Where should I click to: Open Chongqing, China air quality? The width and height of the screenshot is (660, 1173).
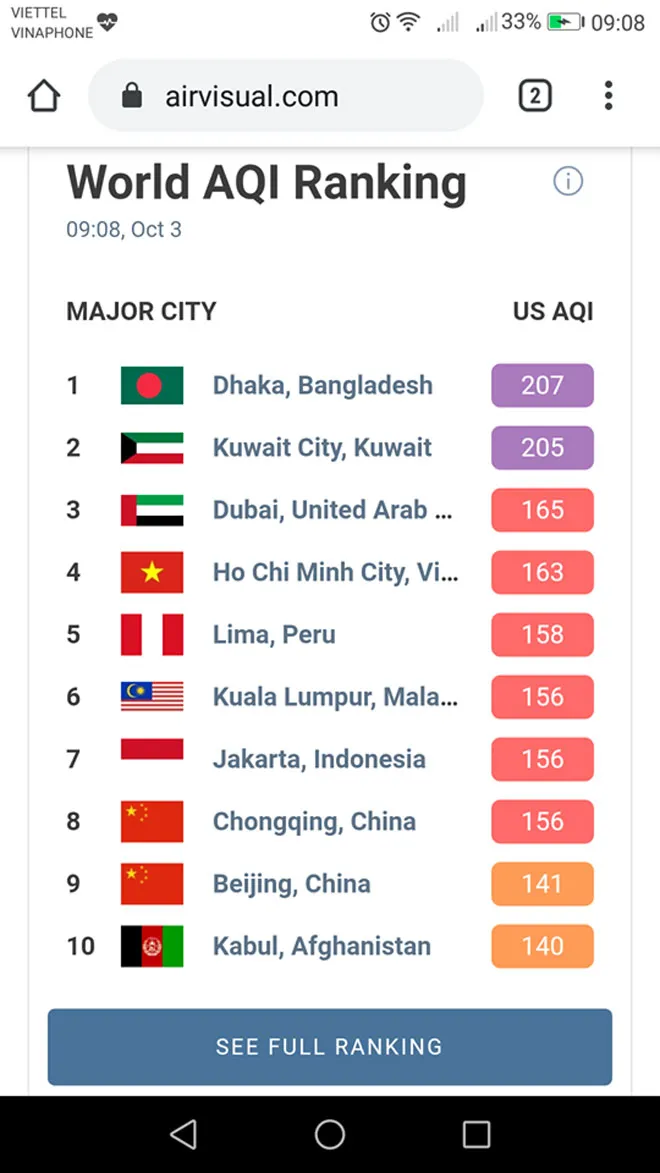(314, 821)
